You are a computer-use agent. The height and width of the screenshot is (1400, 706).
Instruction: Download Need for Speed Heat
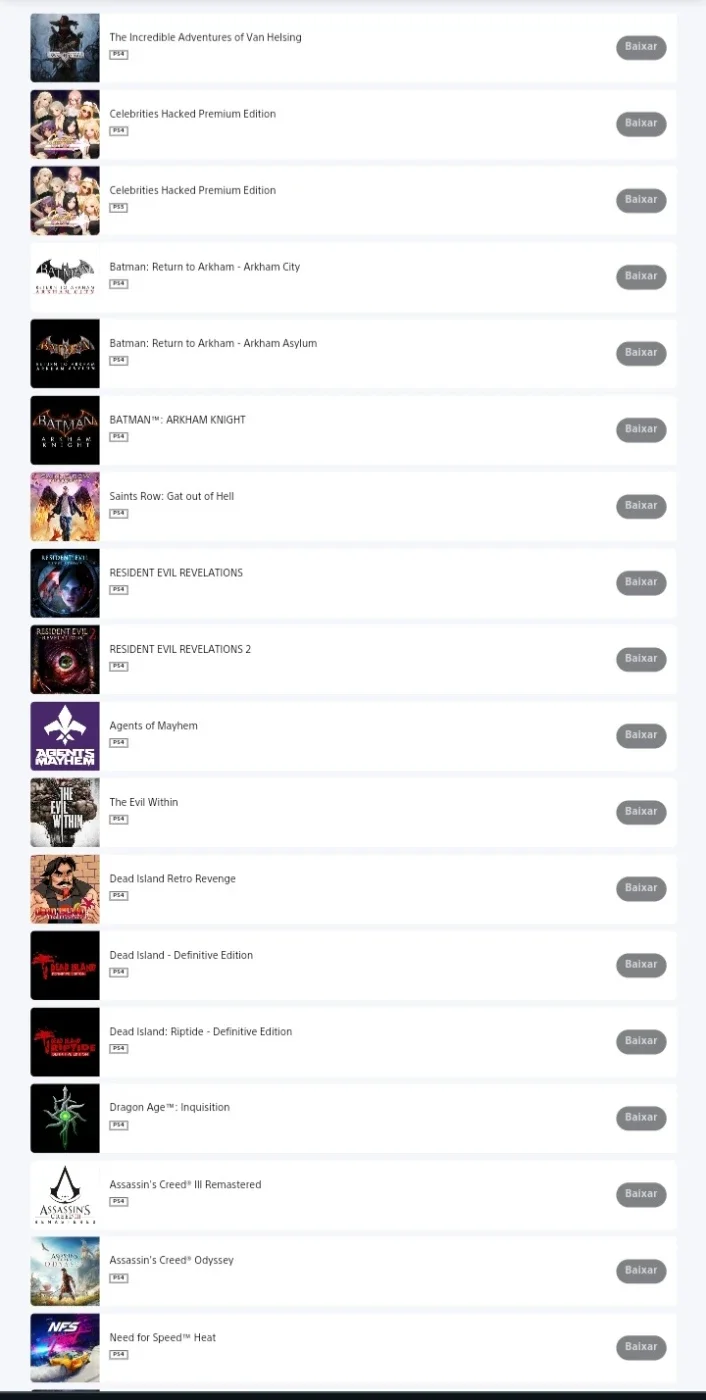tap(641, 1347)
